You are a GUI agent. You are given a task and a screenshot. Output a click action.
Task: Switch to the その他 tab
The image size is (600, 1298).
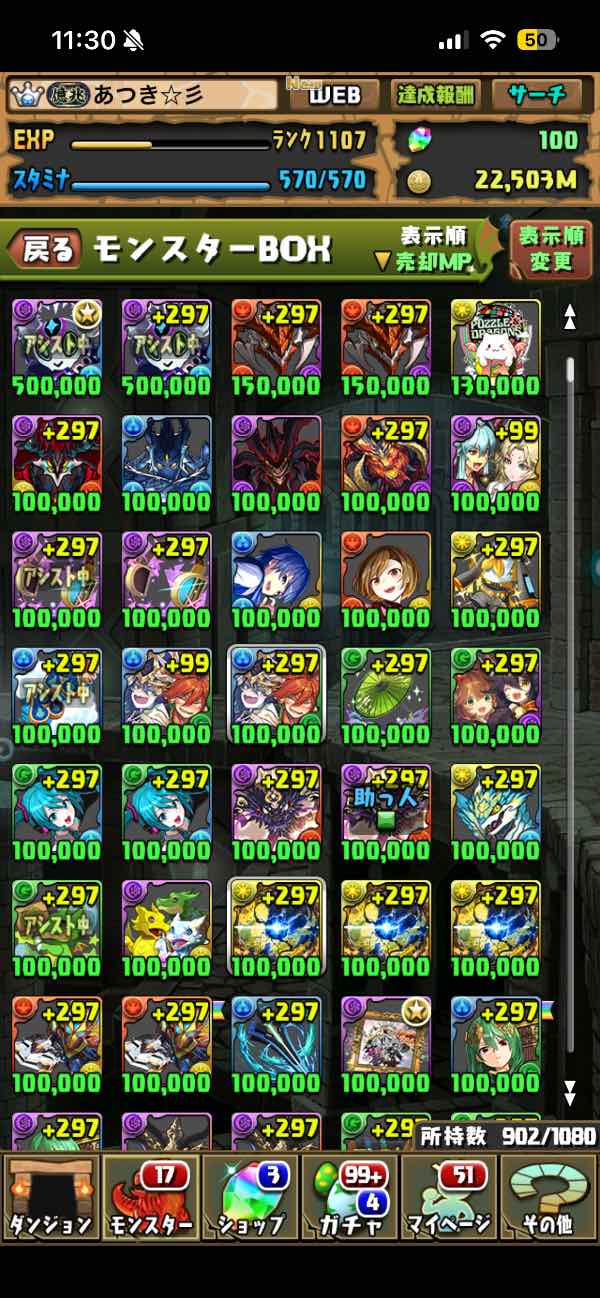pos(548,1195)
